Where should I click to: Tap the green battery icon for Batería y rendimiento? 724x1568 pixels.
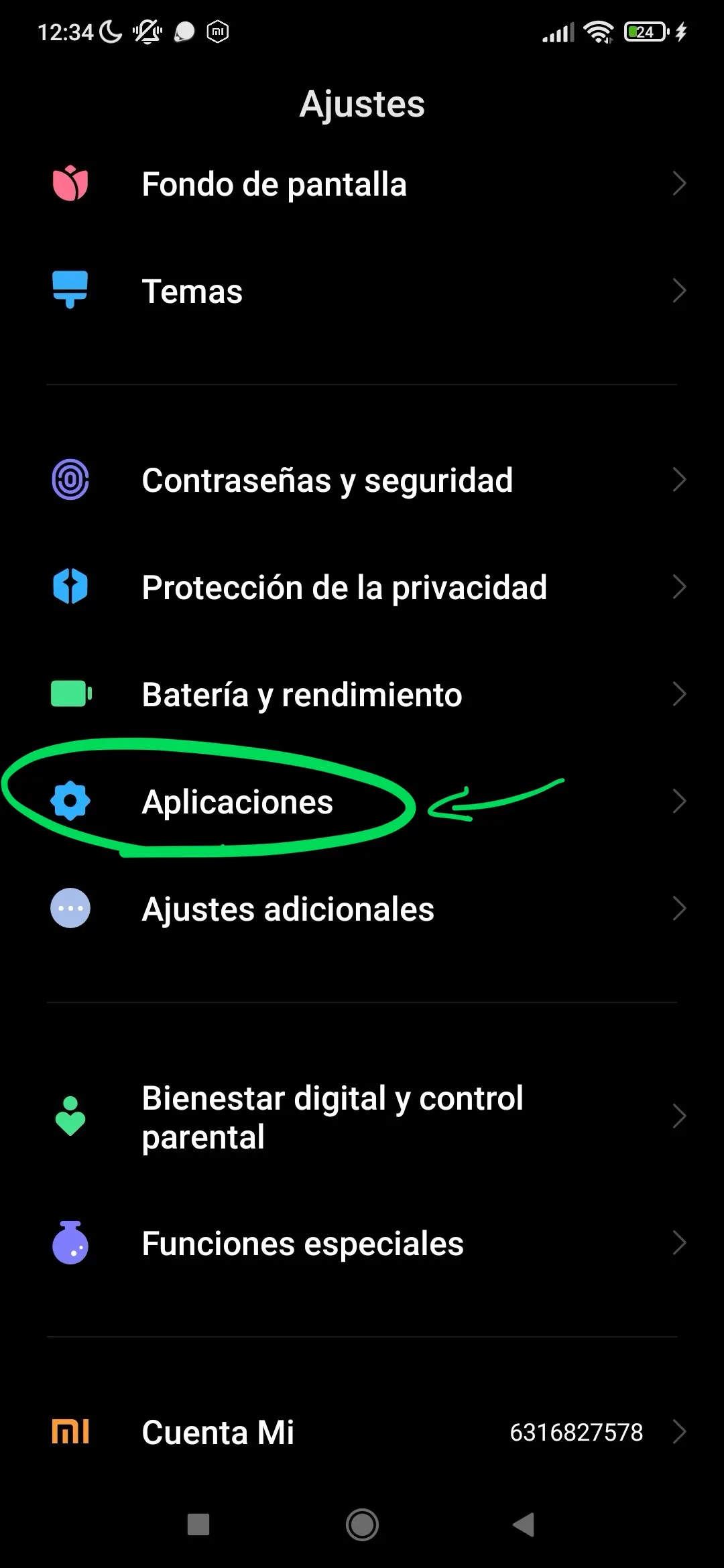[x=70, y=694]
